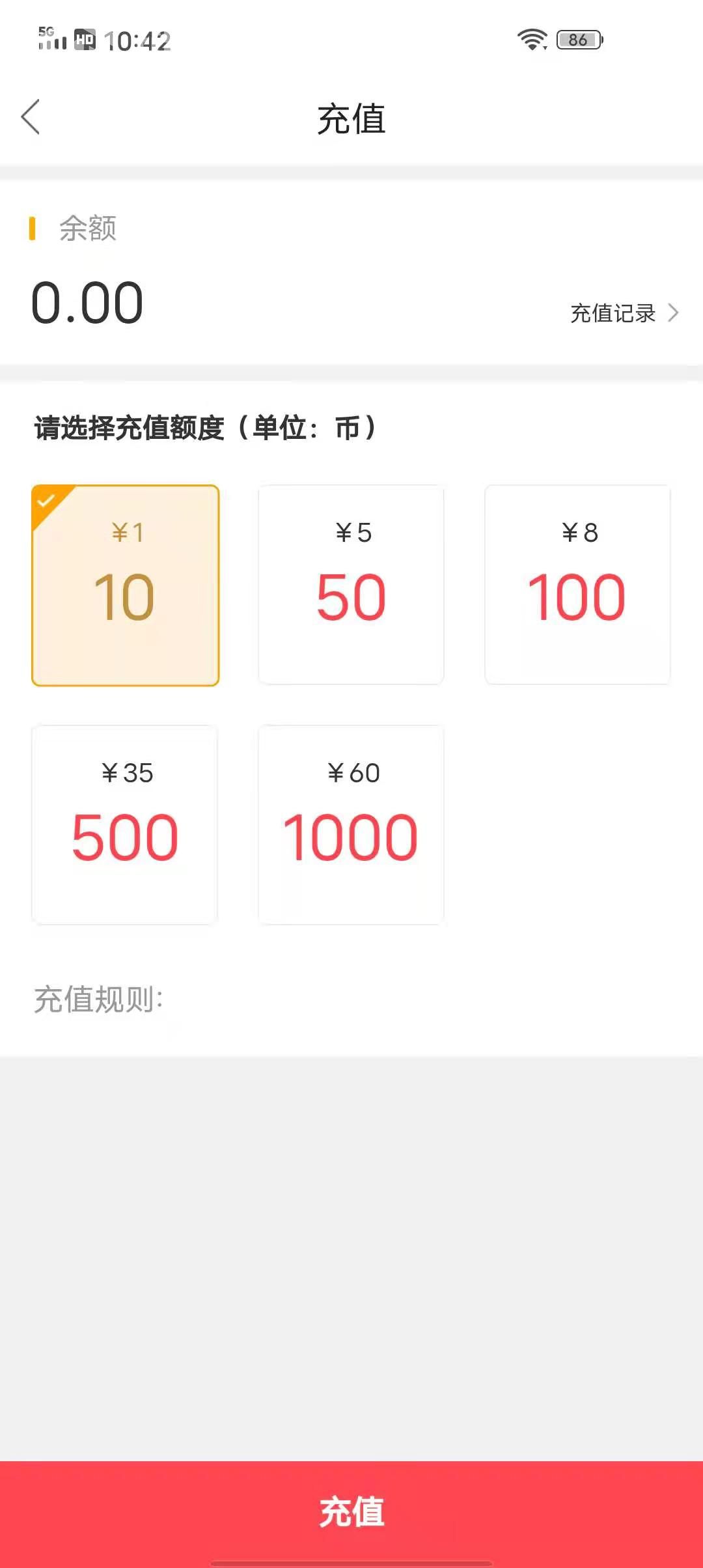703x1568 pixels.
Task: Select the 500 coins for ¥35 option
Action: pyautogui.click(x=125, y=824)
